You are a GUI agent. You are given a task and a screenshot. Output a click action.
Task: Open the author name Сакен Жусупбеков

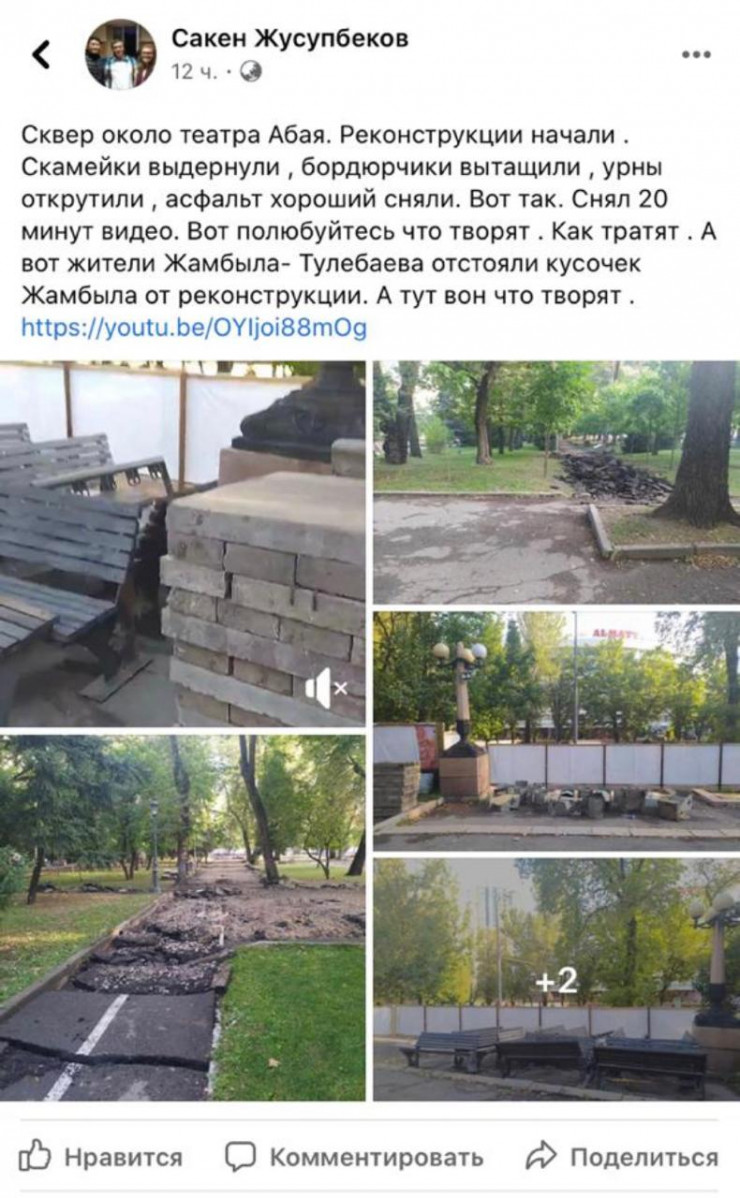(x=290, y=39)
